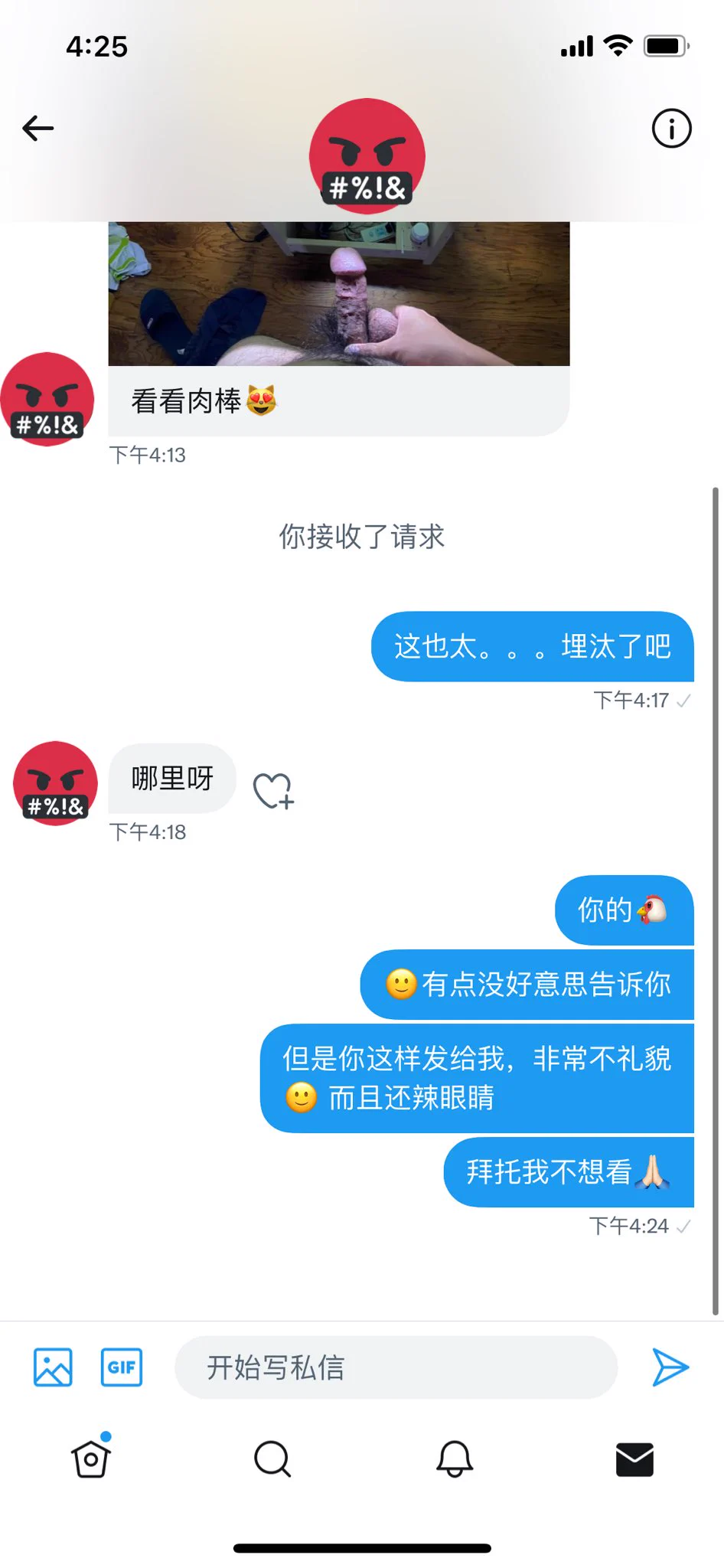Open the Messages envelope tab
Image resolution: width=724 pixels, height=1568 pixels.
(634, 1459)
